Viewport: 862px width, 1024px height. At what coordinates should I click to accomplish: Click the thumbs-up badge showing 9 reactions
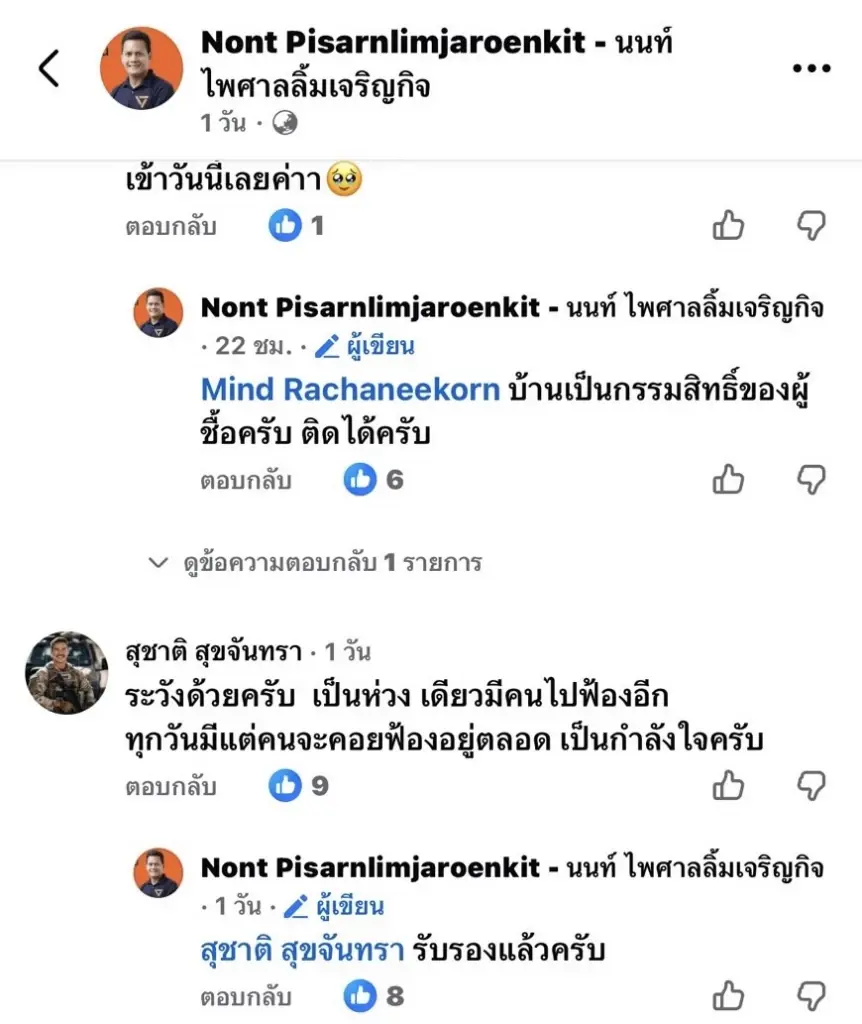pos(297,786)
